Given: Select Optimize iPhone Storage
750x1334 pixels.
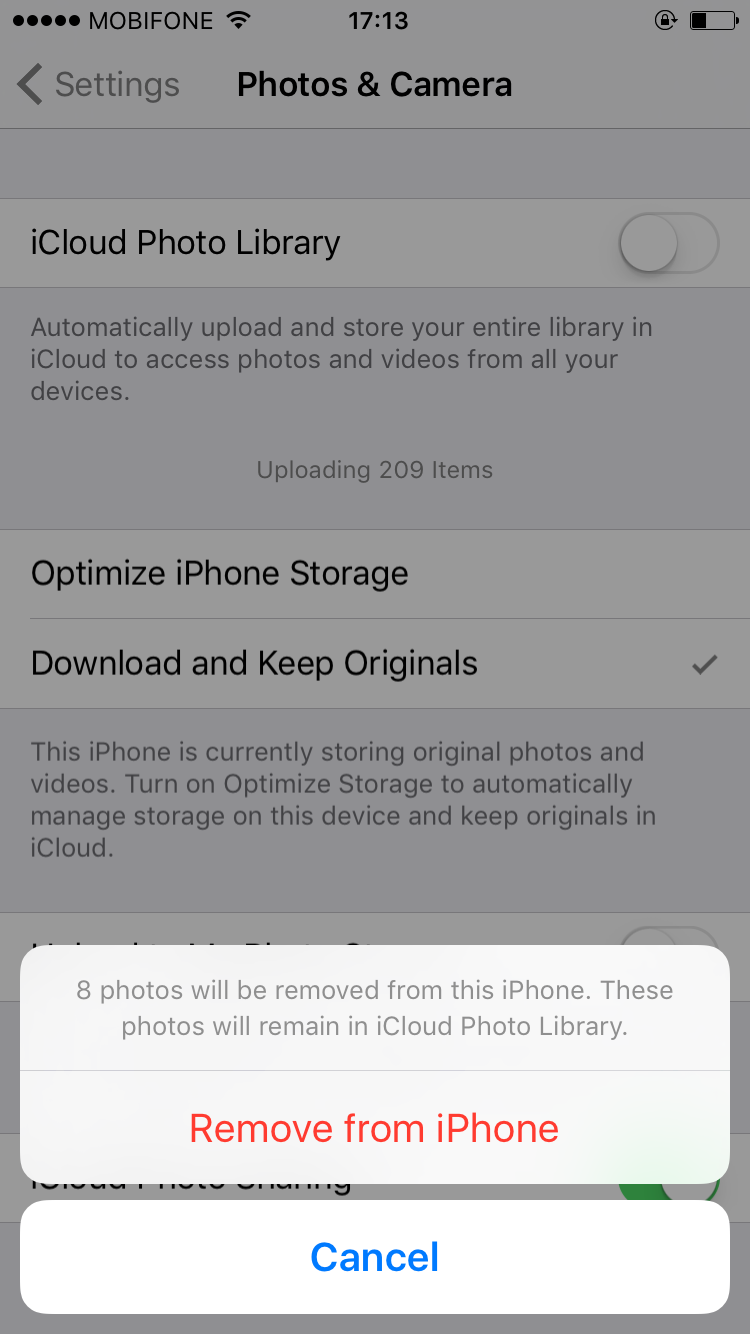Looking at the screenshot, I should (374, 574).
